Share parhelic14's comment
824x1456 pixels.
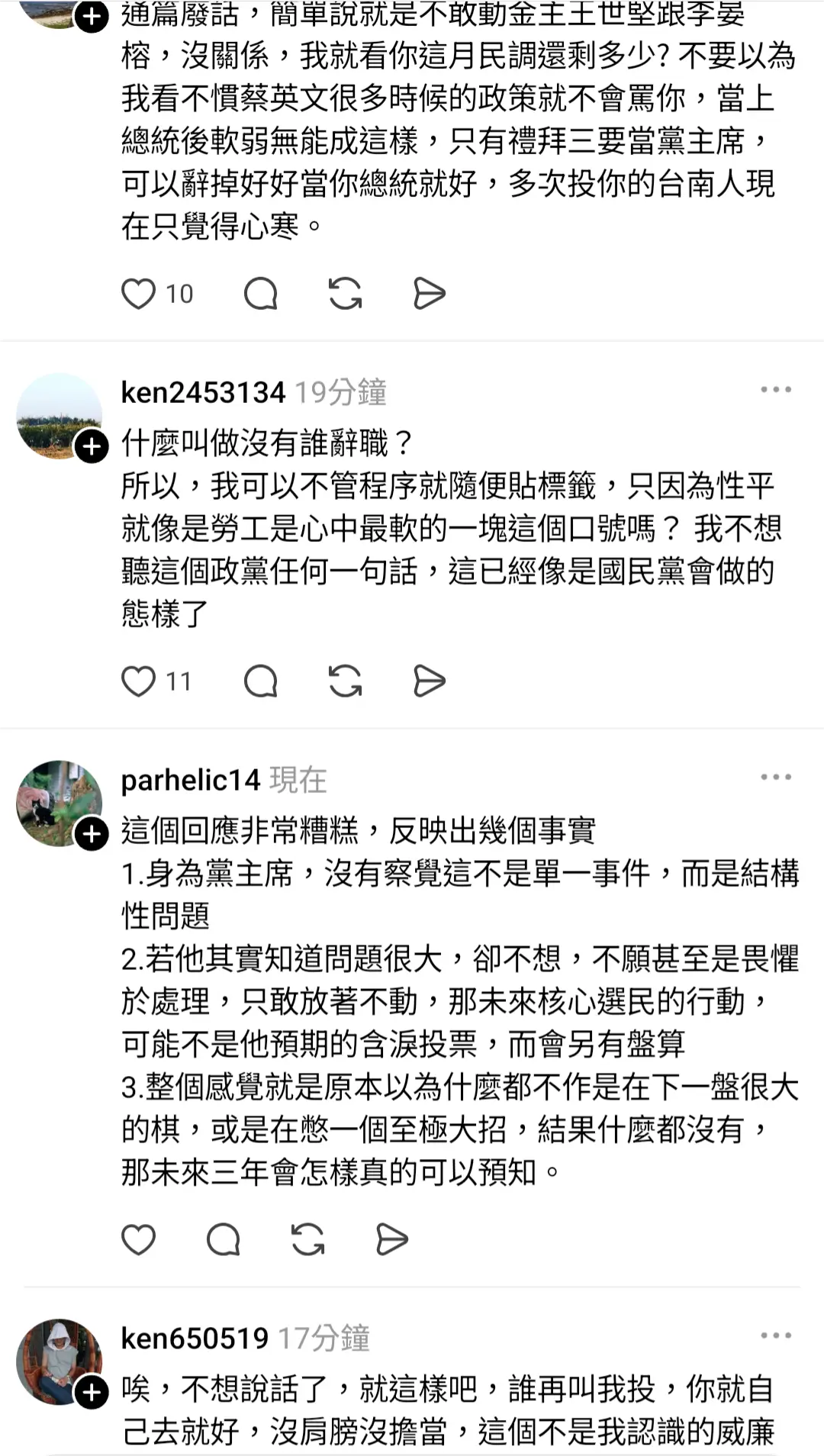392,1240
